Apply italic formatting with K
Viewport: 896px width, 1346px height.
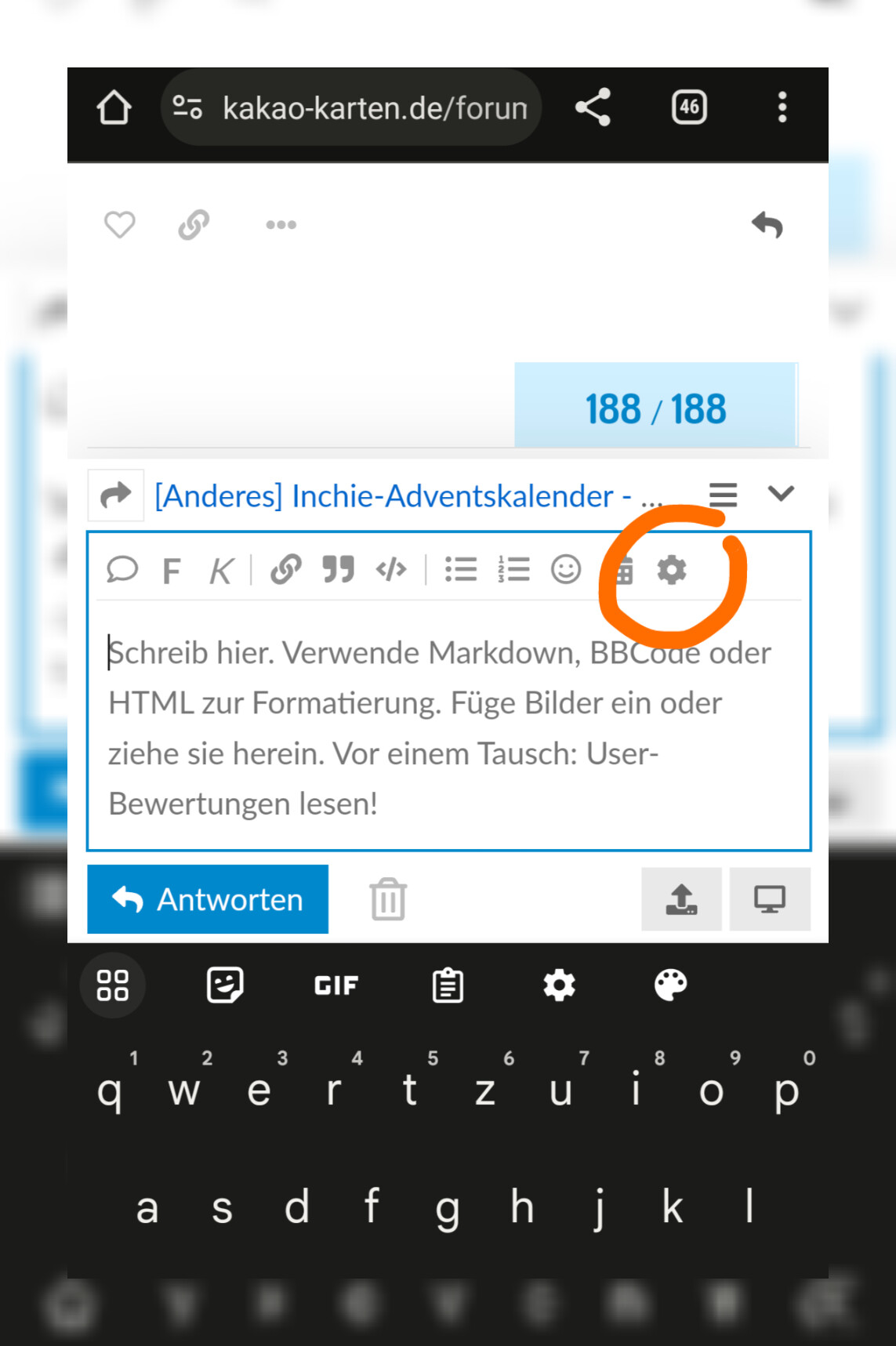221,571
